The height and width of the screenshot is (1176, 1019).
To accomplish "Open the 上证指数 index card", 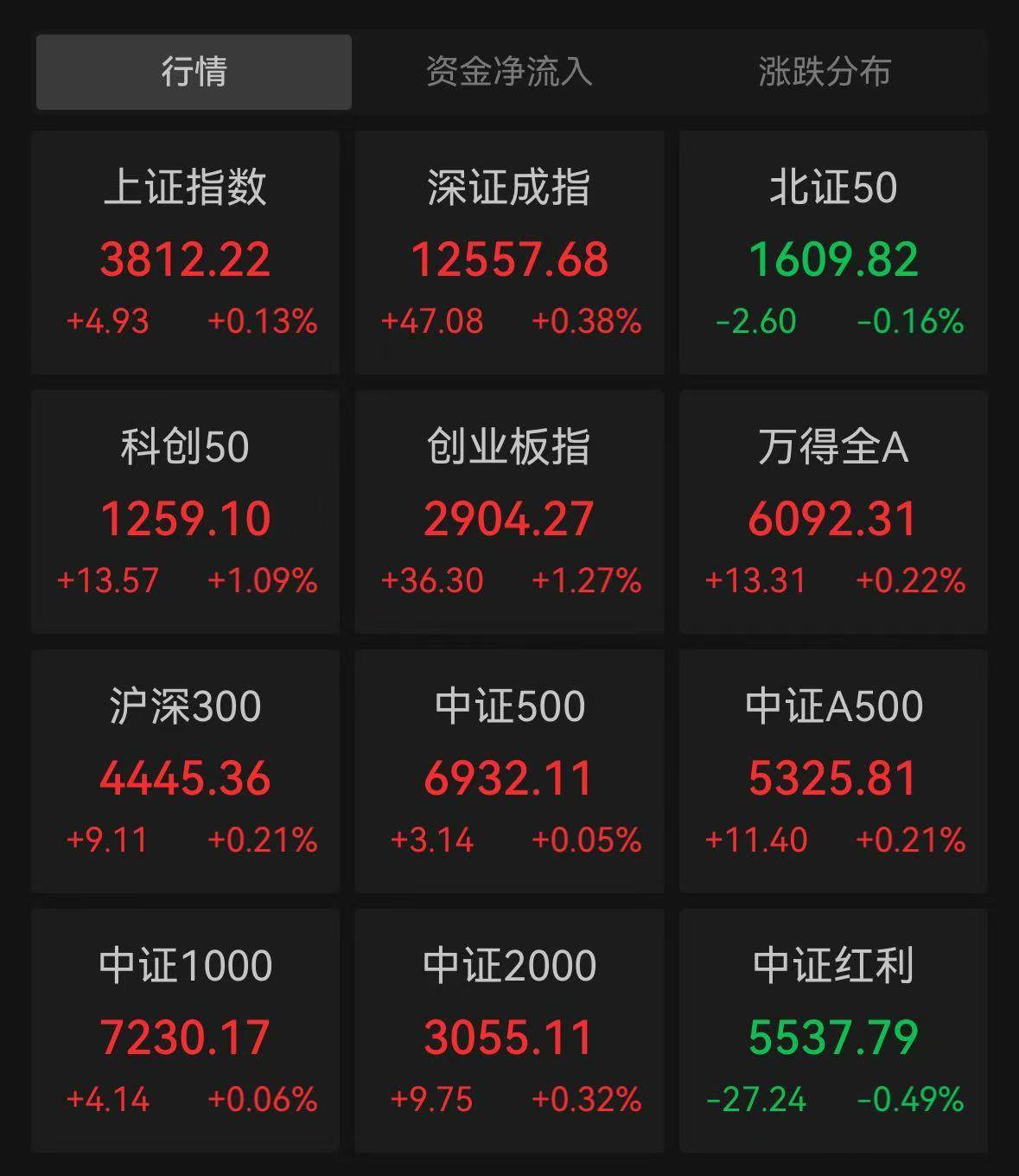I will 185,251.
